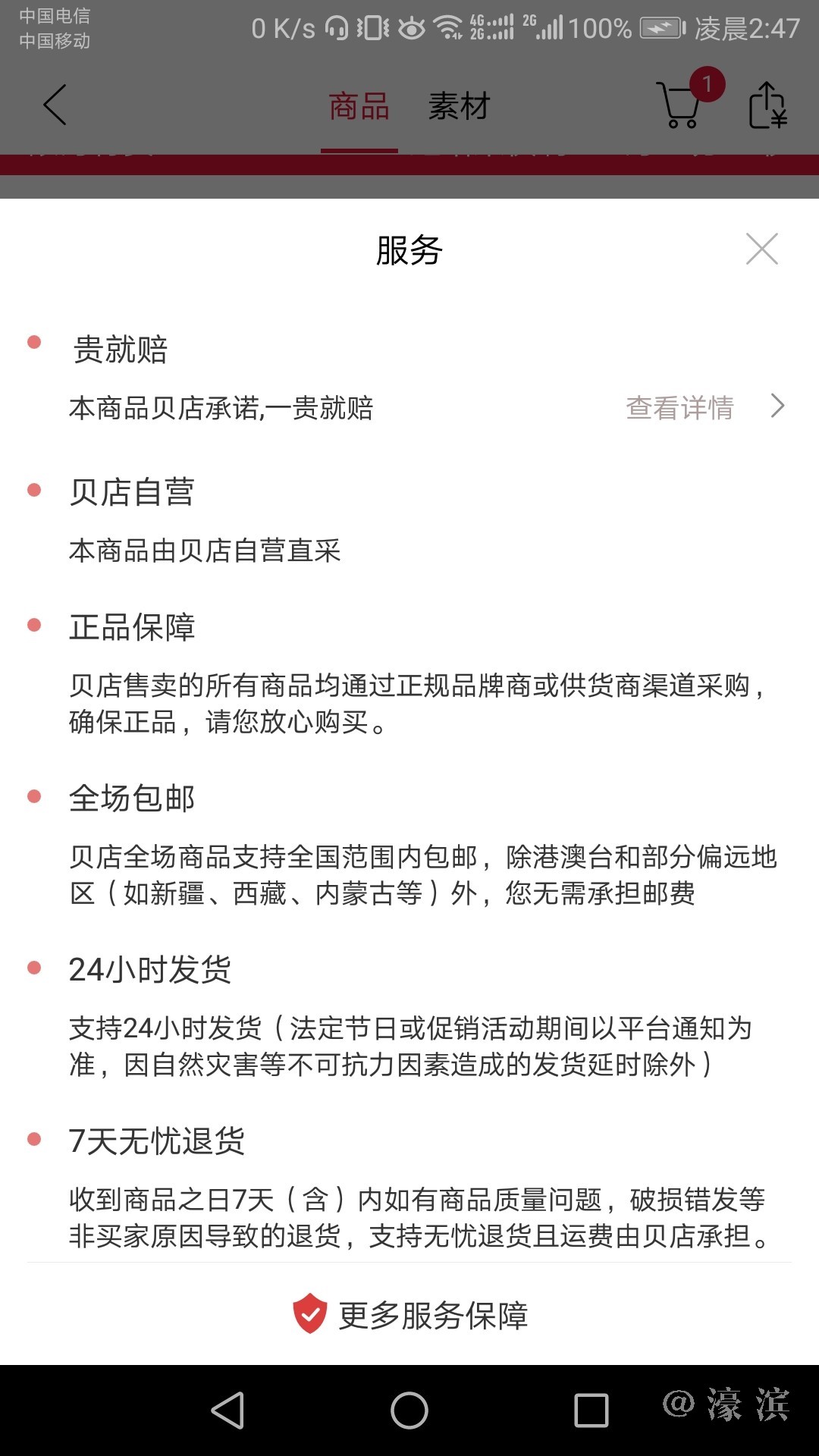Viewport: 819px width, 1456px height.
Task: Close the 服务 service panel
Action: [761, 249]
